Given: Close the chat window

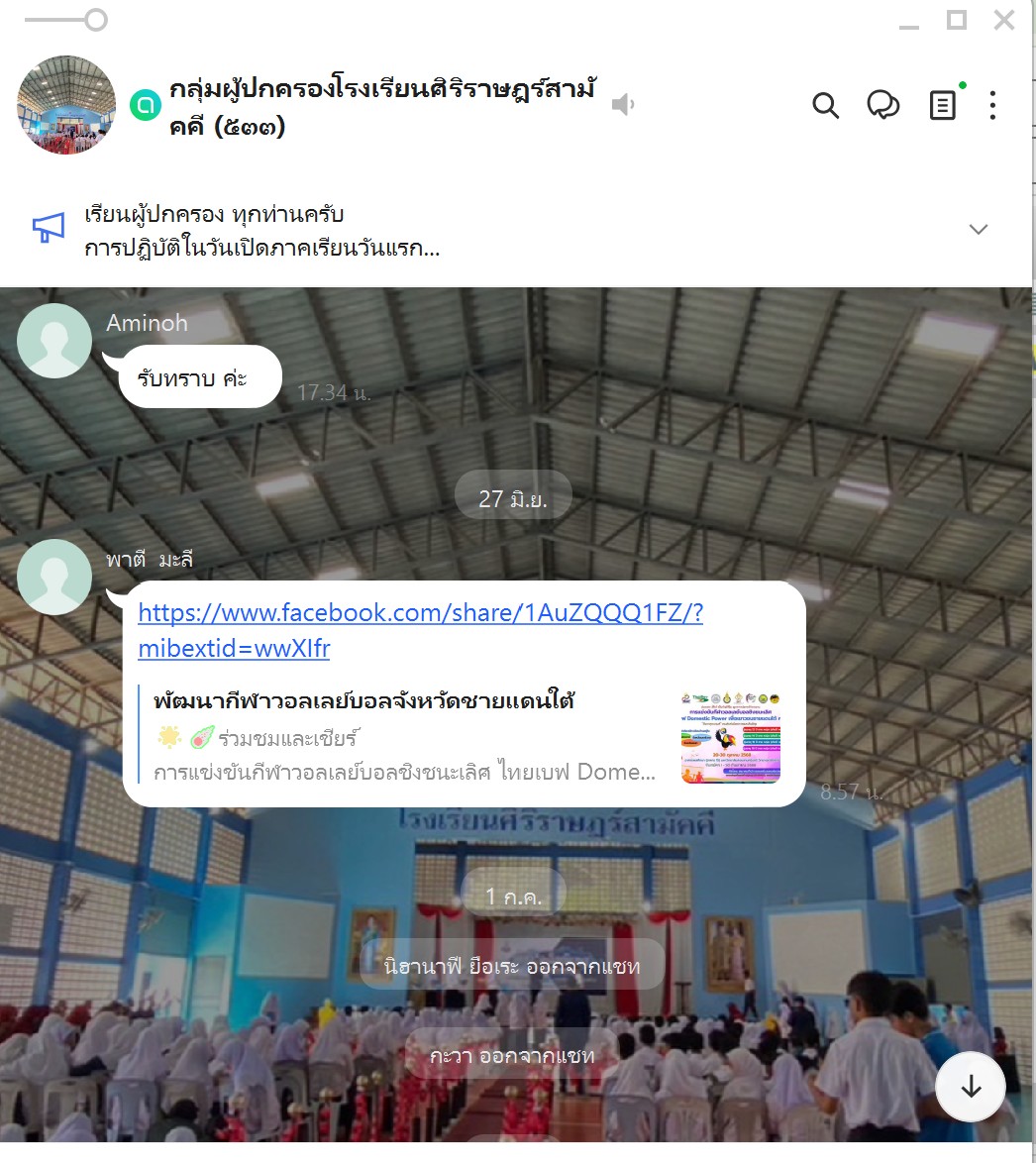Looking at the screenshot, I should [x=1004, y=20].
